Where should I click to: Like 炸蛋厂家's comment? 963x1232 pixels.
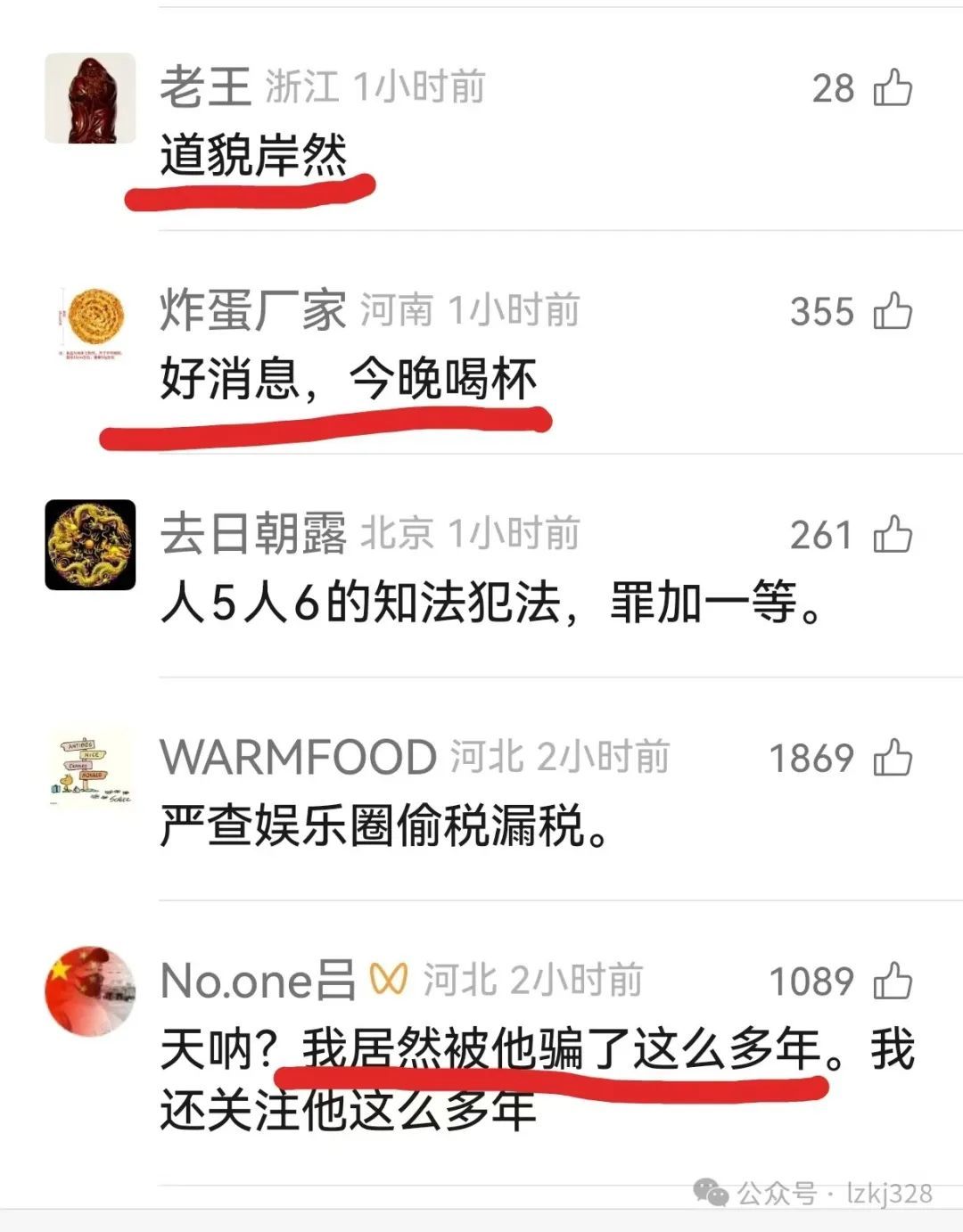click(893, 311)
